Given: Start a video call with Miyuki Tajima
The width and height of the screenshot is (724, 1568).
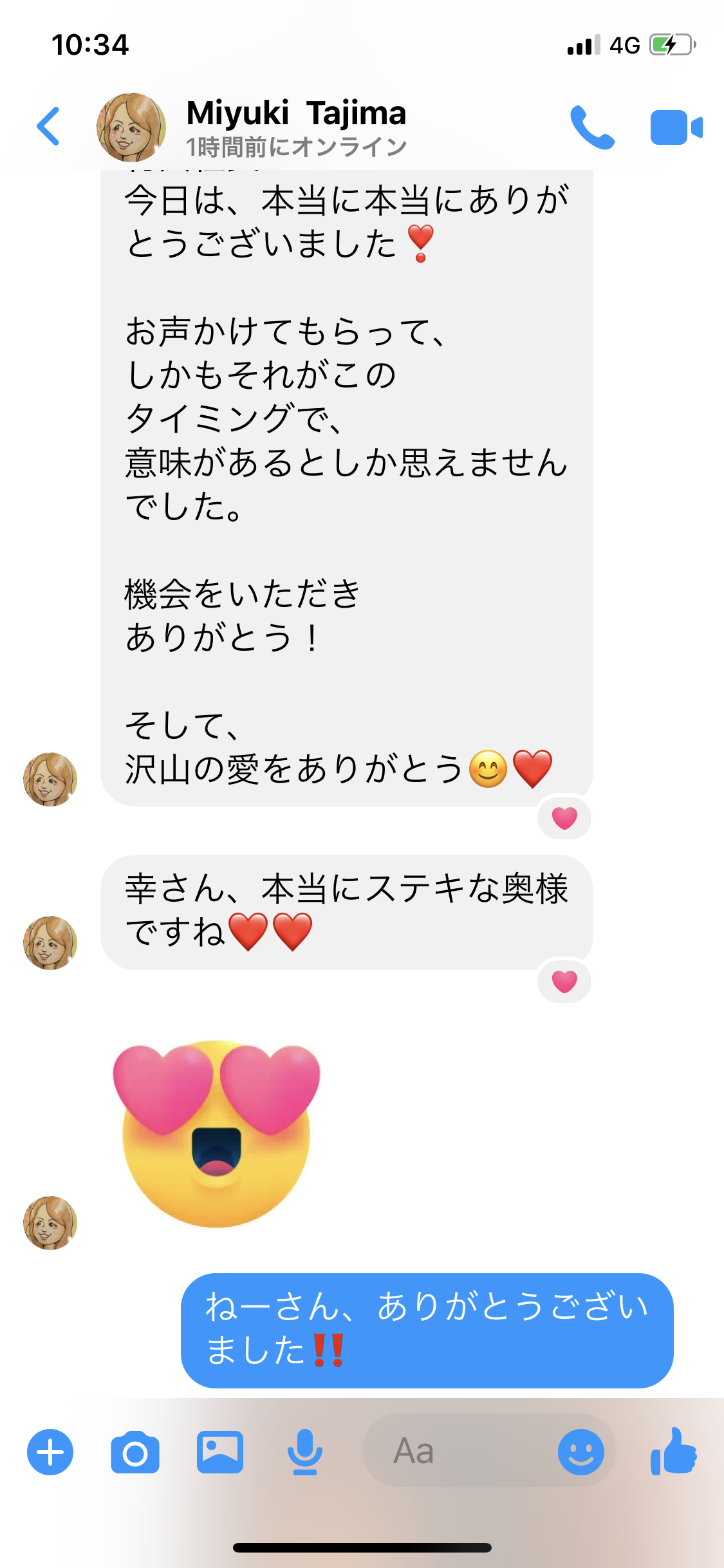Looking at the screenshot, I should (x=676, y=127).
